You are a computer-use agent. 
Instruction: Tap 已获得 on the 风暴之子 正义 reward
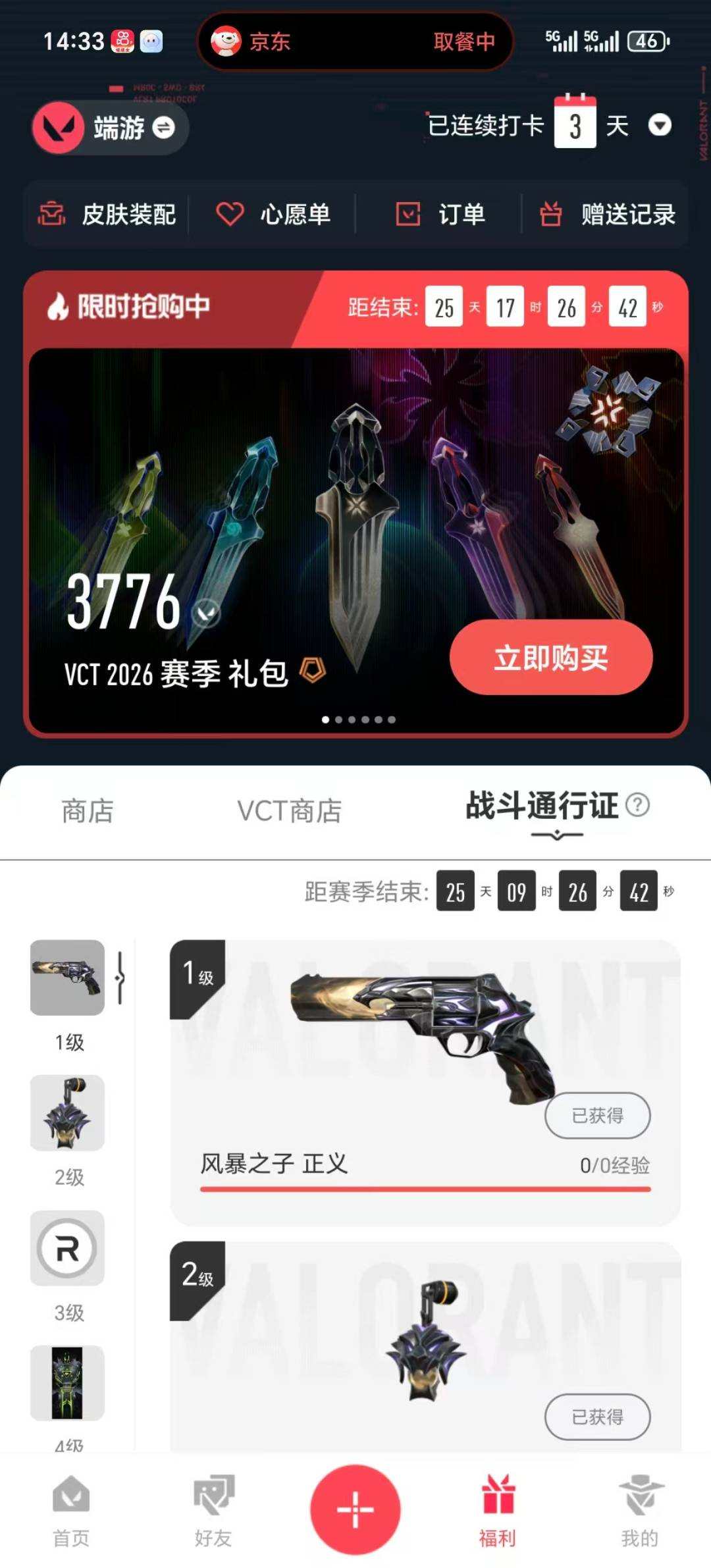tap(598, 1116)
